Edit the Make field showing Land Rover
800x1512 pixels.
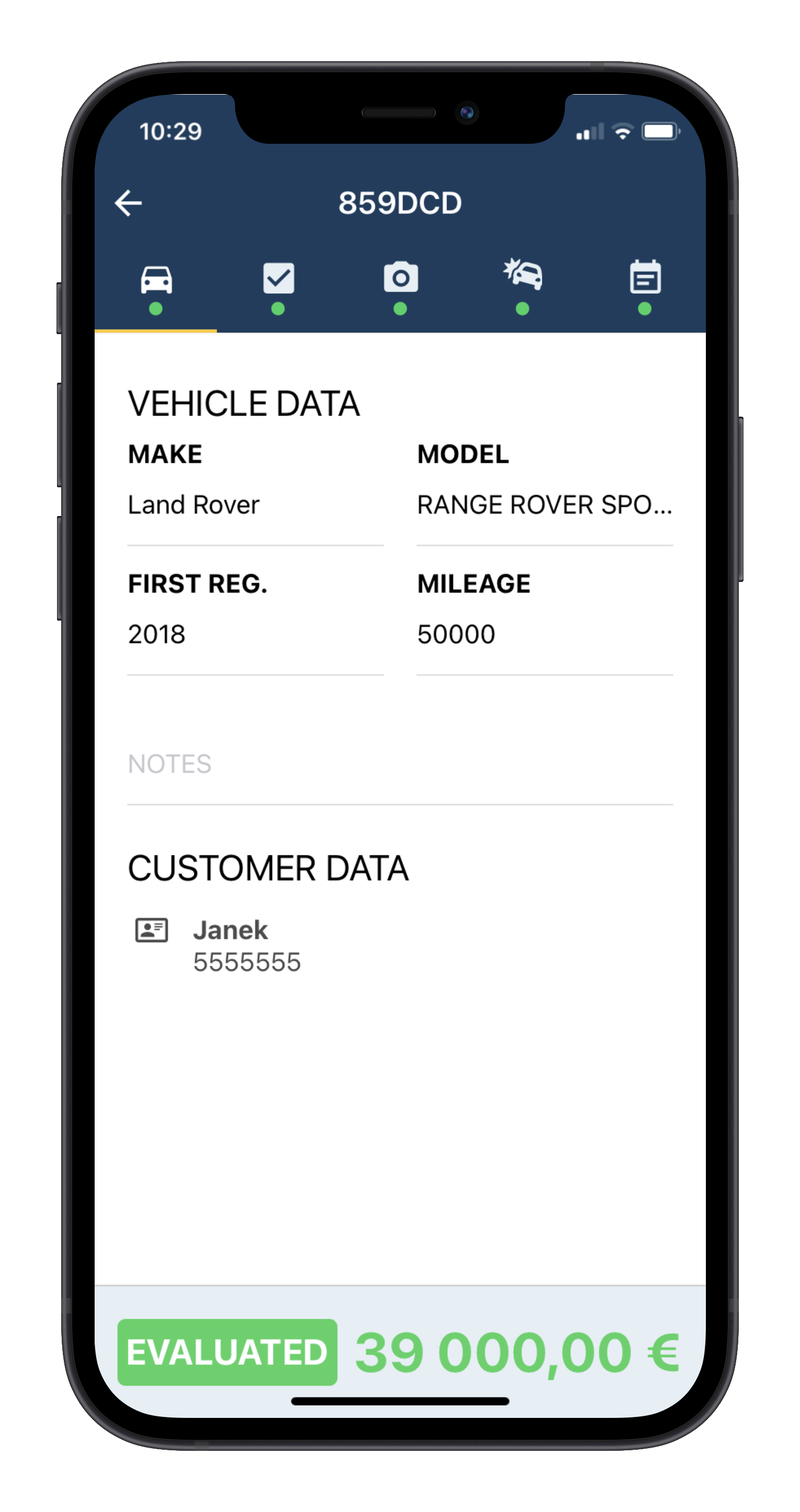[255, 506]
